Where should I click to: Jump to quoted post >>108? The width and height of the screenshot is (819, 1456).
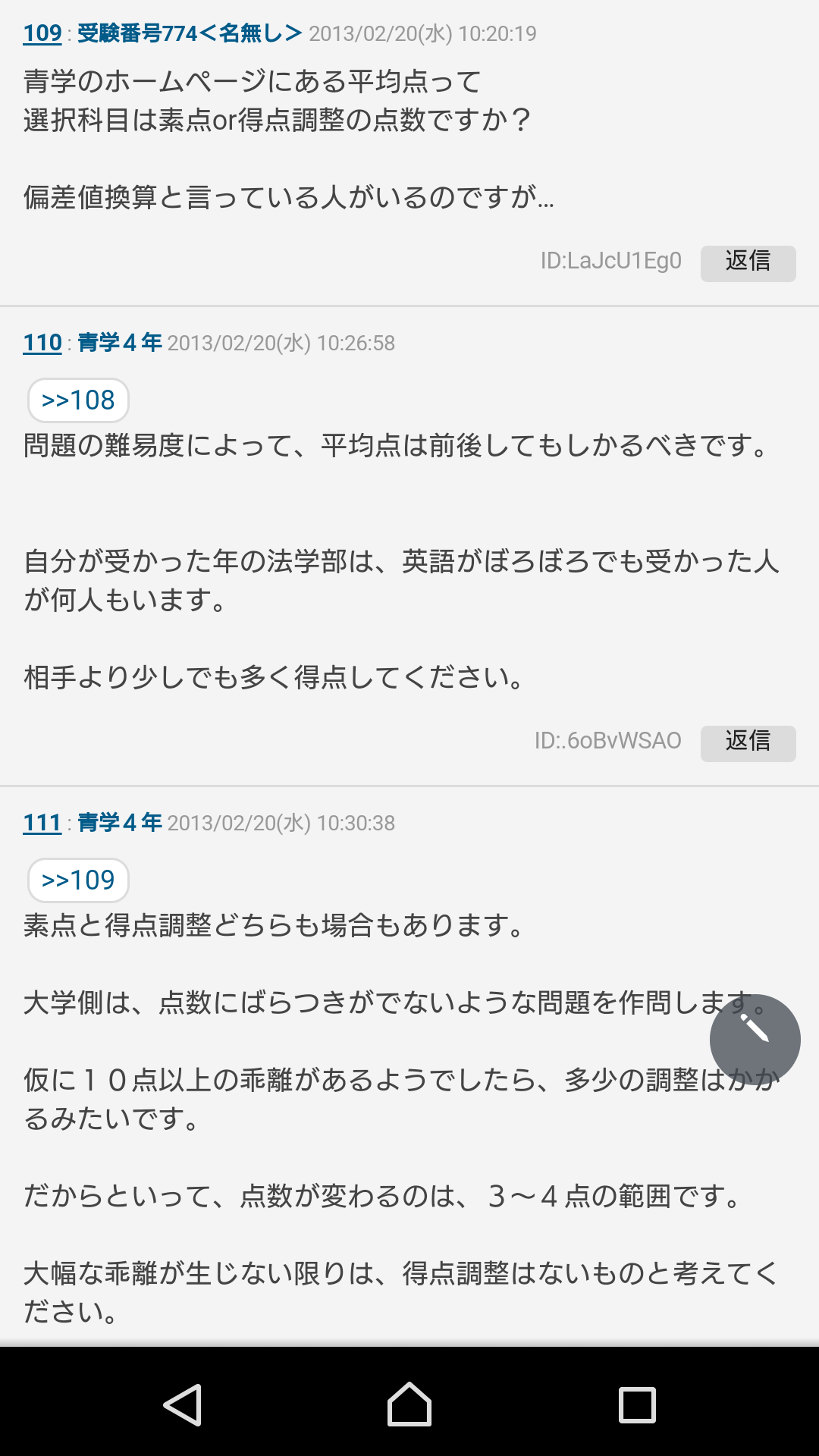[78, 400]
